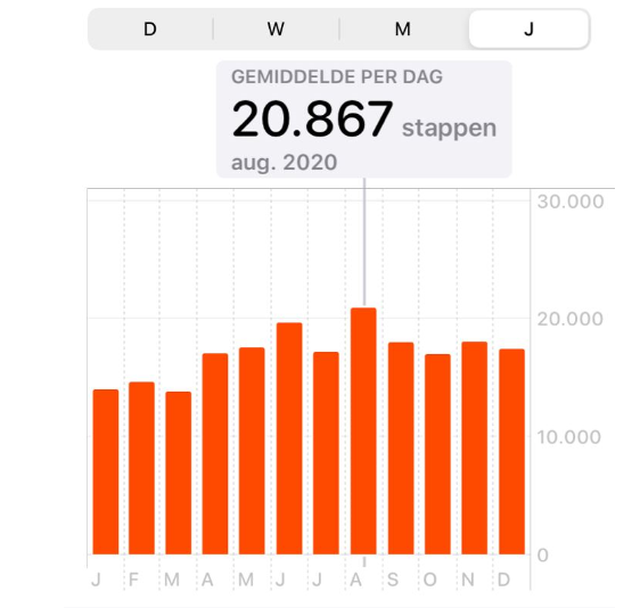Viewport: 640px width, 608px height.
Task: Select the M month view
Action: click(x=402, y=29)
